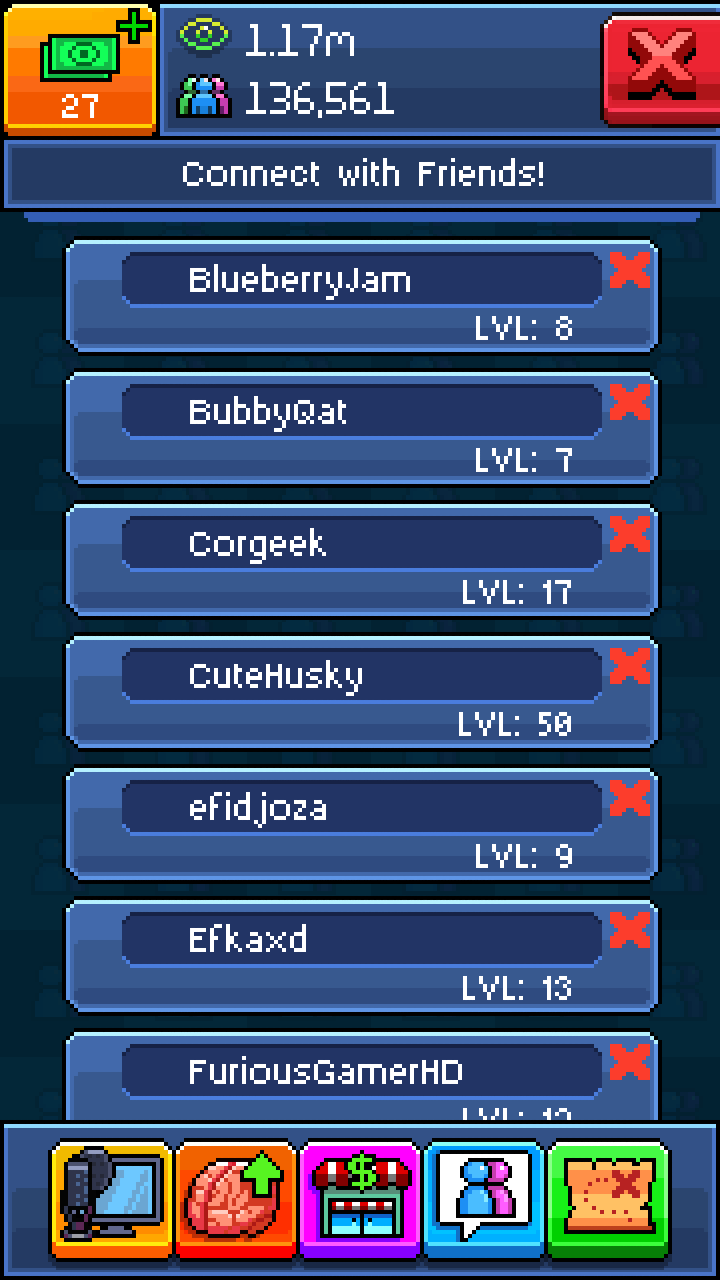Viewport: 720px width, 1280px height.
Task: Close the friends screen with red X
Action: point(659,70)
